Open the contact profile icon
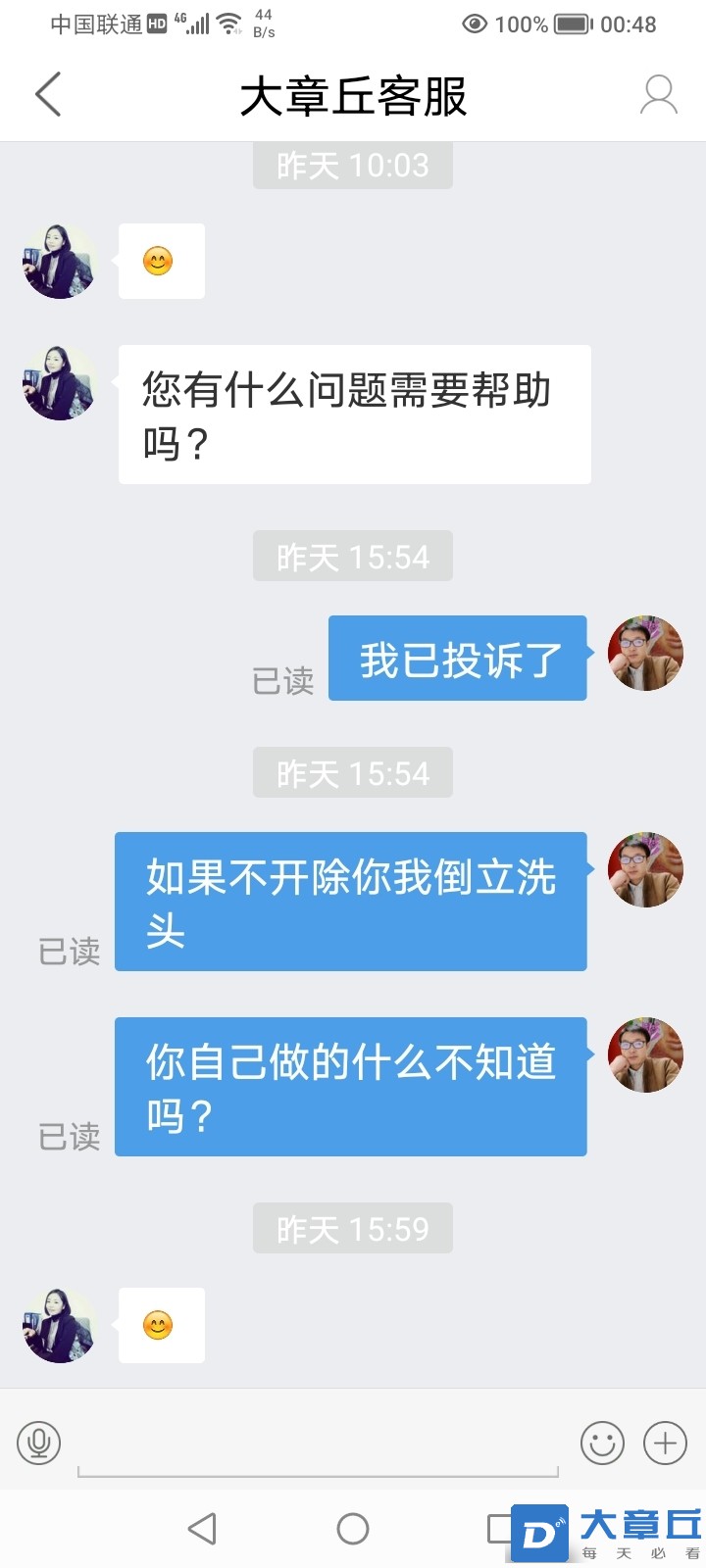This screenshot has width=706, height=1568. click(658, 95)
